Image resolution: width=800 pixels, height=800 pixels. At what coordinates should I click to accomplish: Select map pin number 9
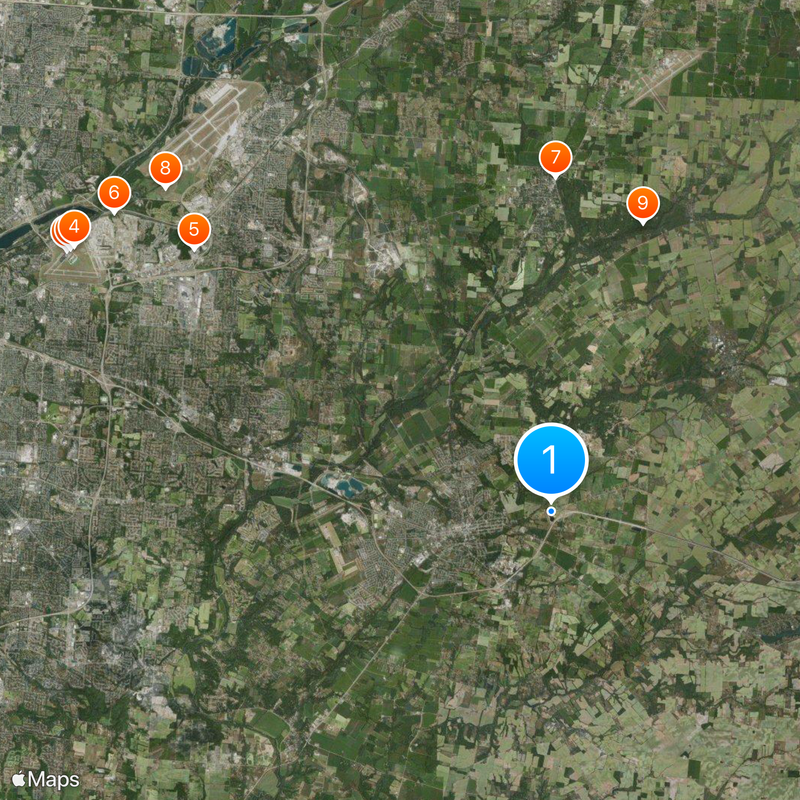tap(642, 203)
